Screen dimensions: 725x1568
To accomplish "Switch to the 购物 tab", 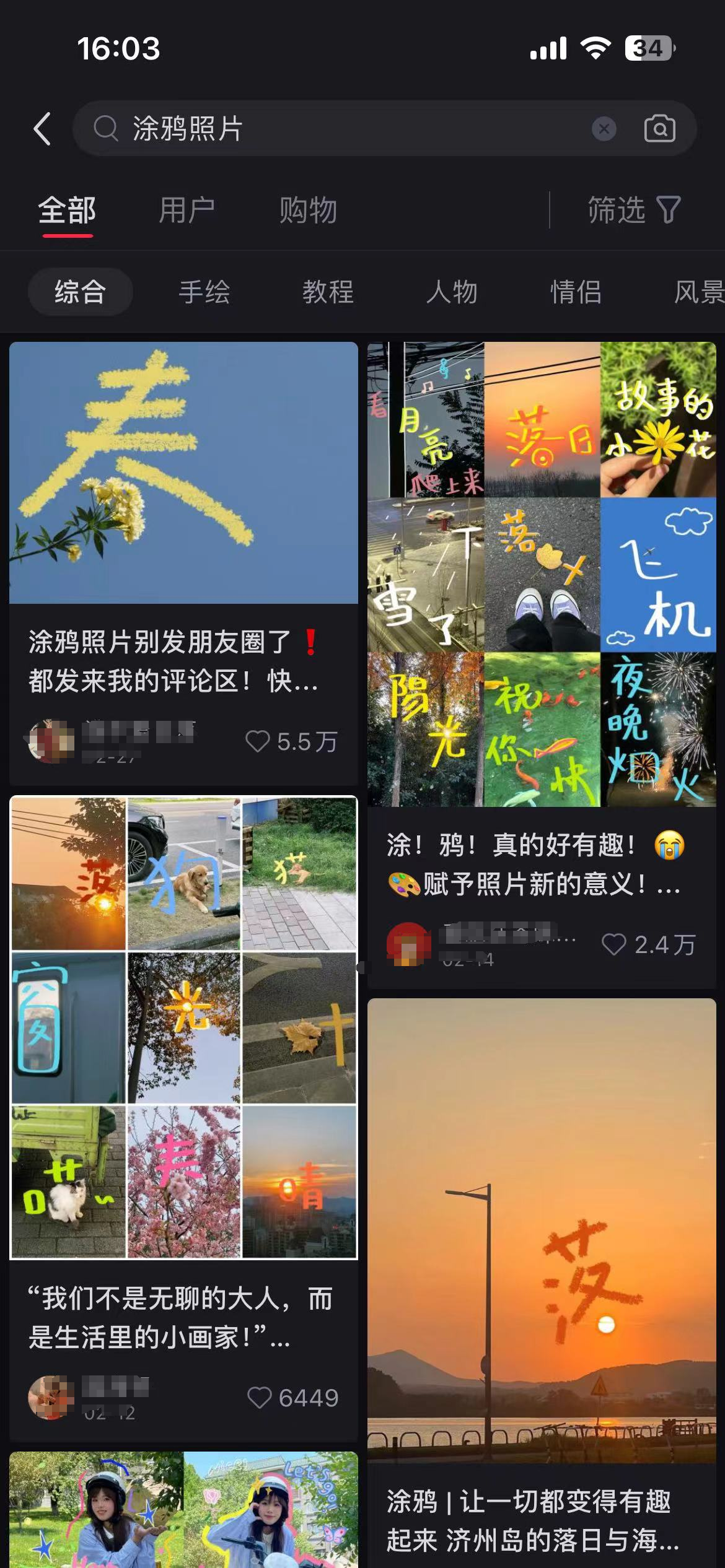I will coord(308,211).
